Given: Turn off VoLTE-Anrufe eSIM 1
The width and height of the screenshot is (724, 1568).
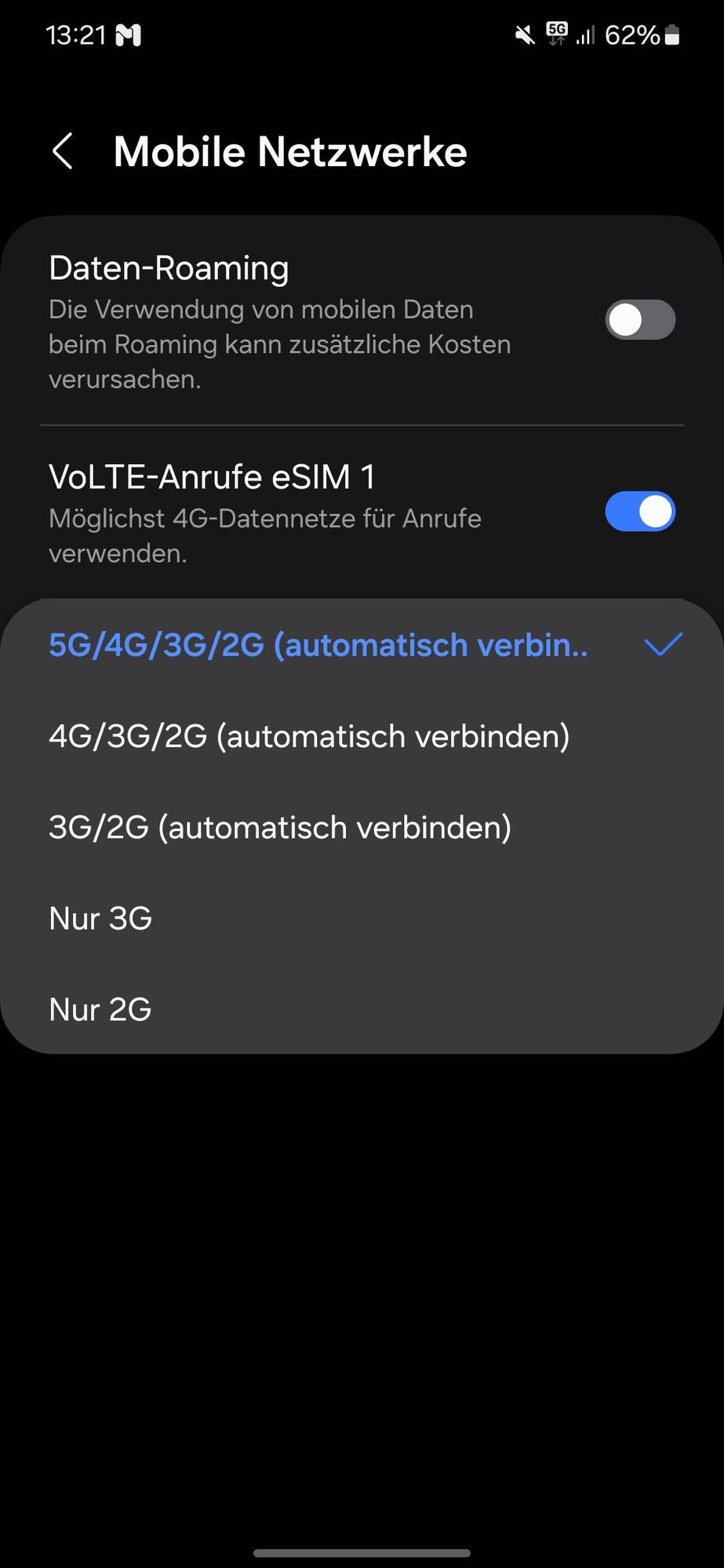Looking at the screenshot, I should (639, 512).
